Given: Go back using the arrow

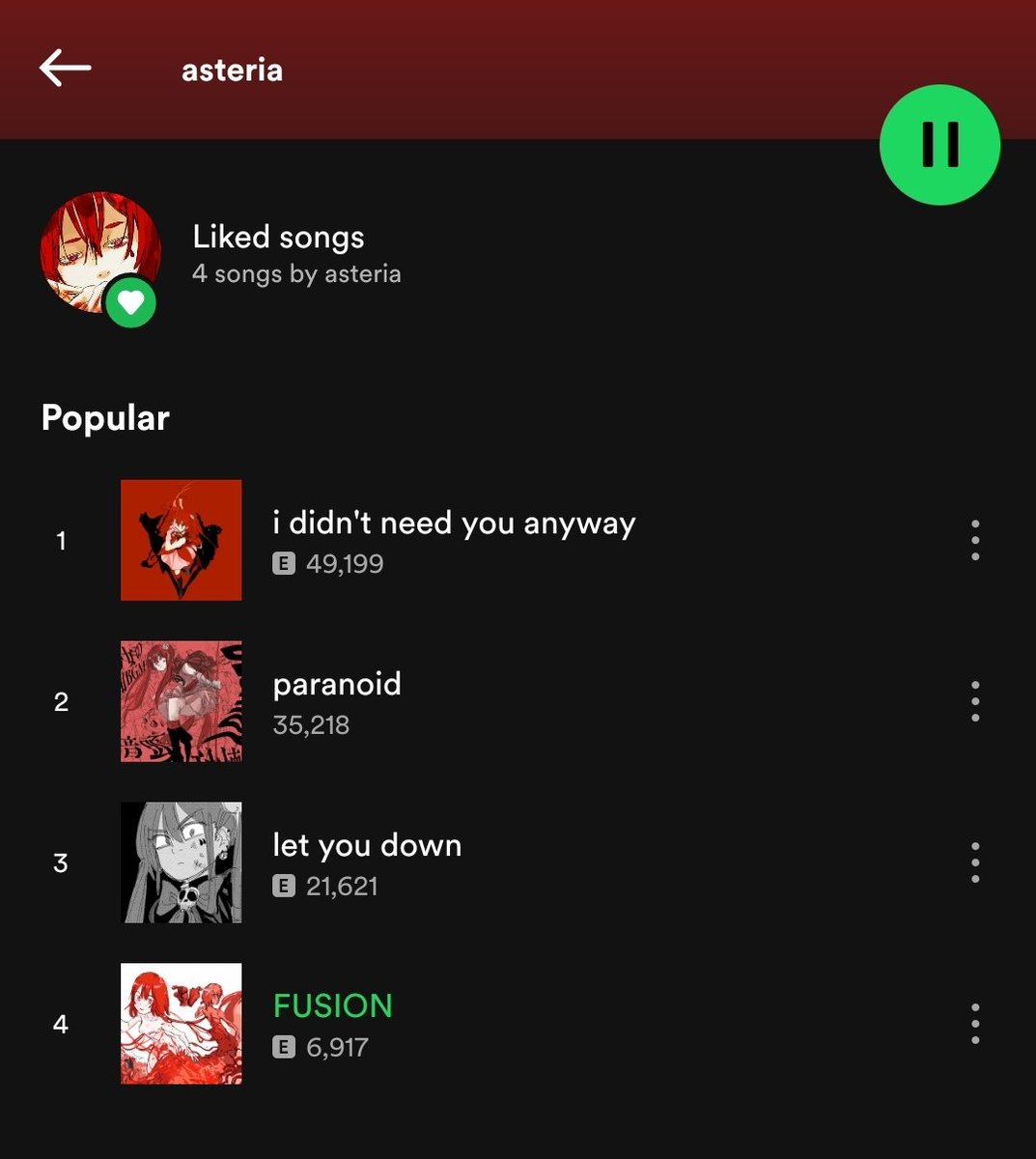Looking at the screenshot, I should pos(65,69).
